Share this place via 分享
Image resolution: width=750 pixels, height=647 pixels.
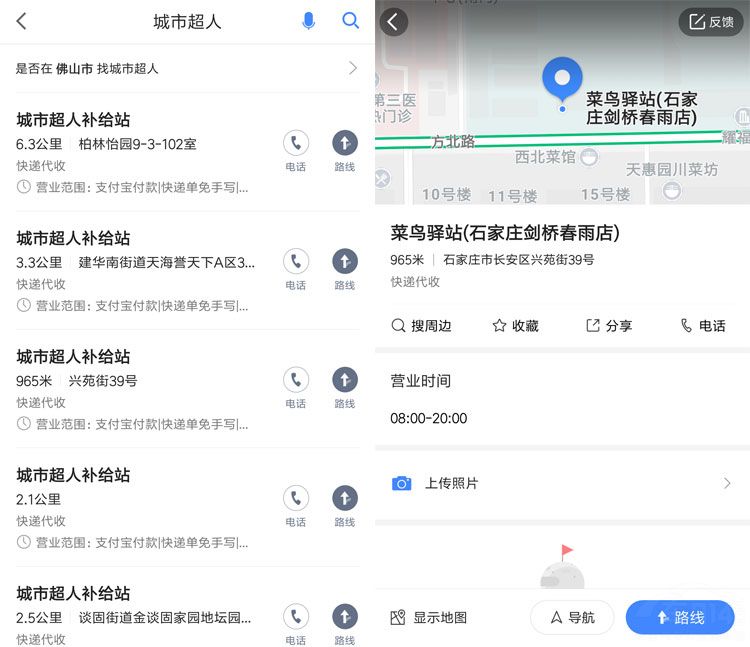click(x=608, y=326)
